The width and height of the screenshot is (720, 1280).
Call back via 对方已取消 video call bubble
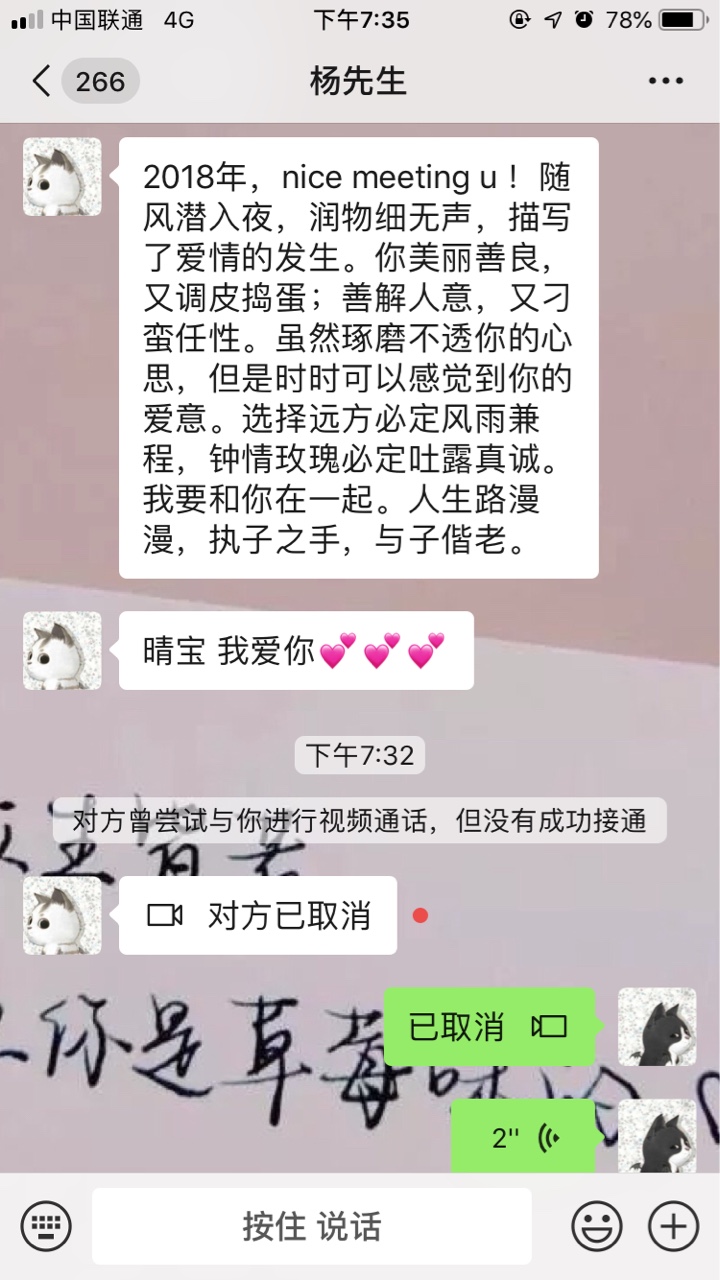coord(258,915)
